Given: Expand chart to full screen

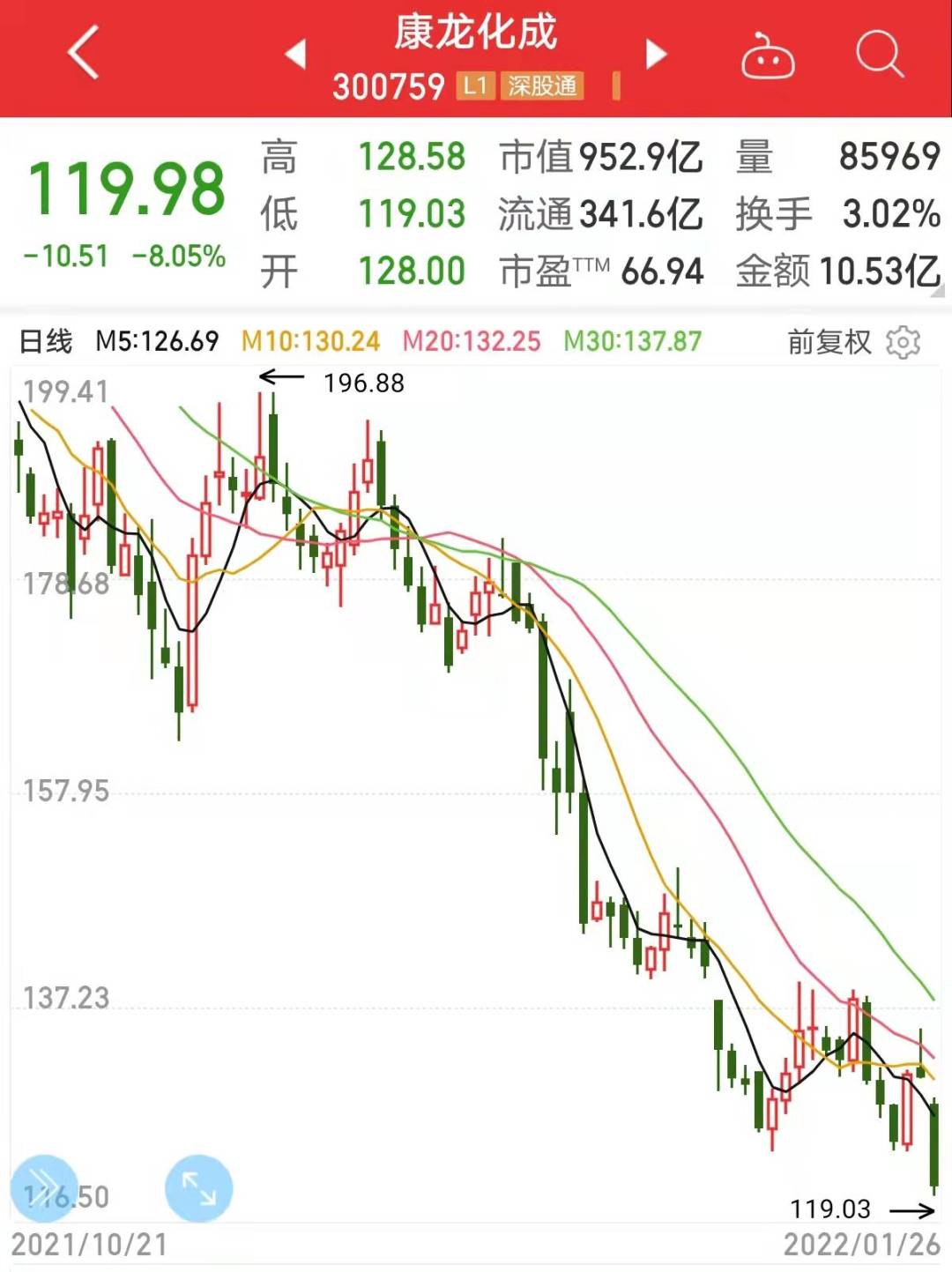Looking at the screenshot, I should point(199,1188).
